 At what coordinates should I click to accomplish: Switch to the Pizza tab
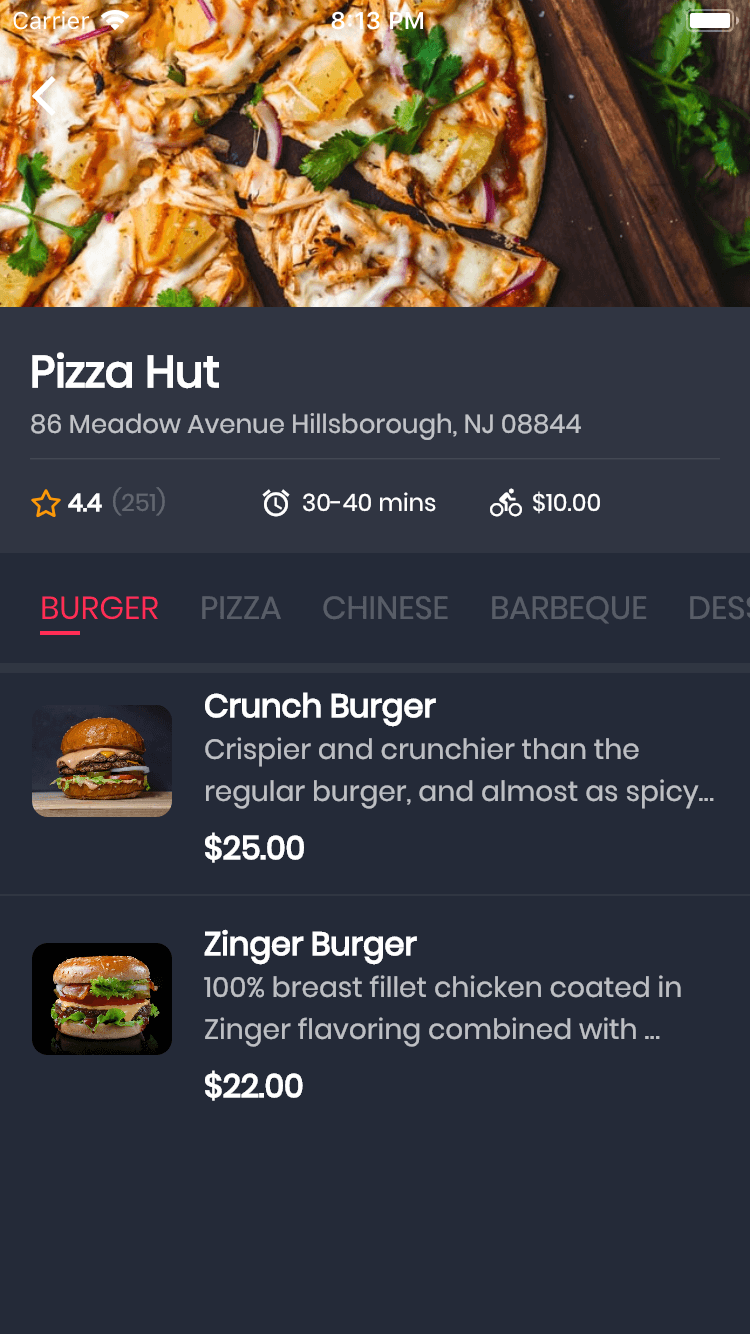coord(240,608)
